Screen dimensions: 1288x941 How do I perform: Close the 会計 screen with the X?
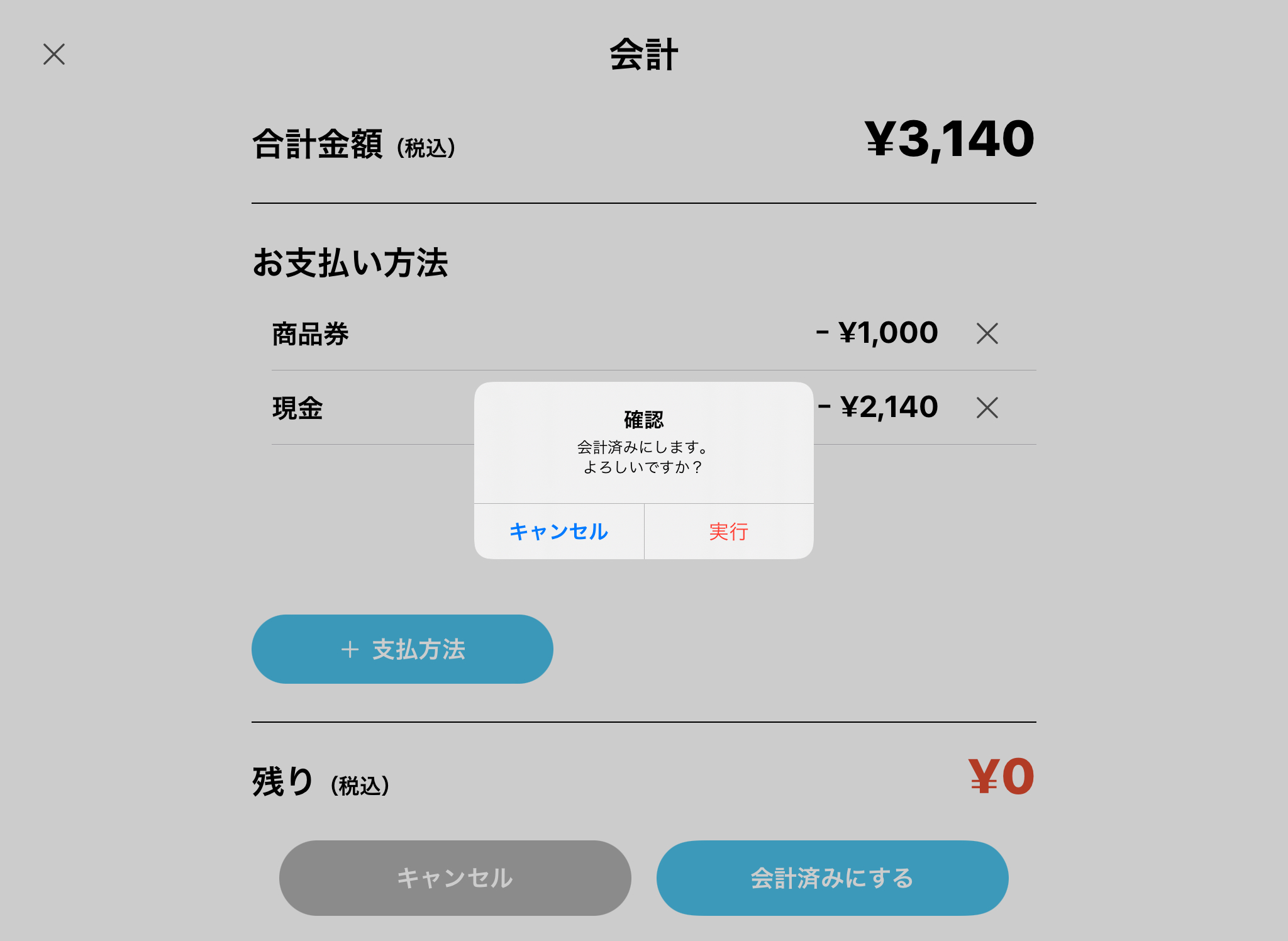tap(54, 54)
